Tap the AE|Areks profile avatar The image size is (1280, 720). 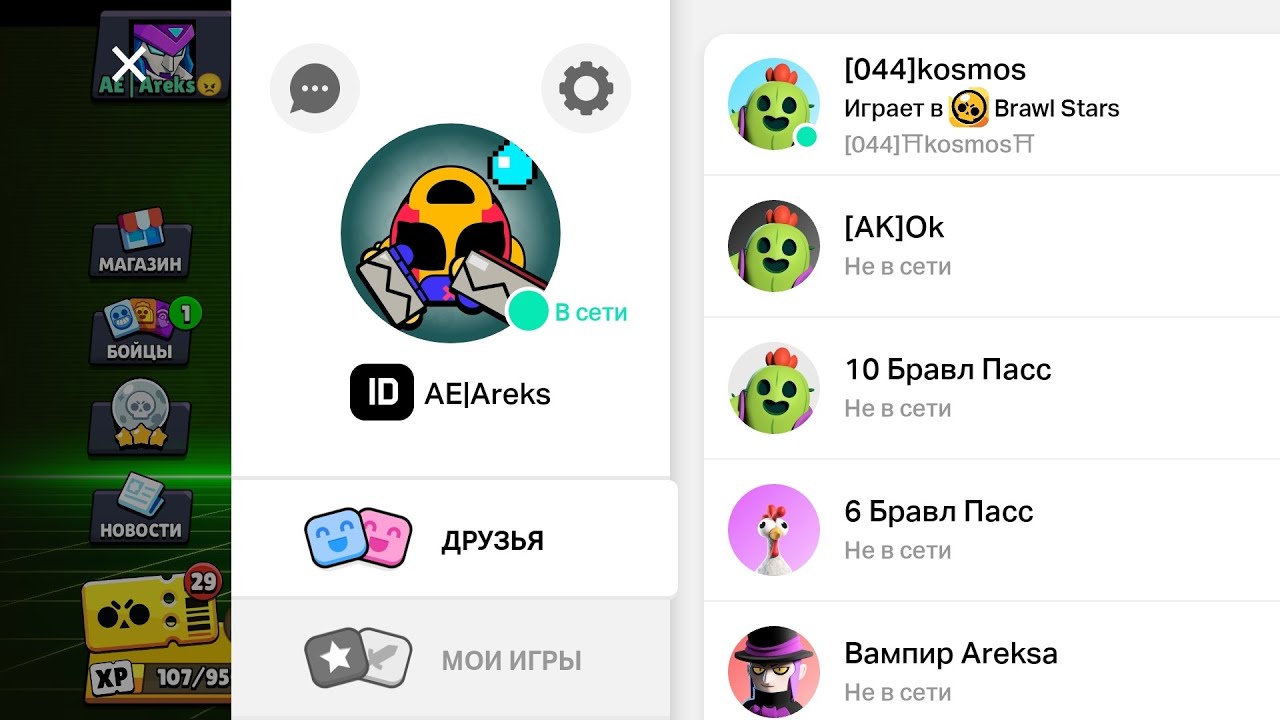click(x=451, y=233)
